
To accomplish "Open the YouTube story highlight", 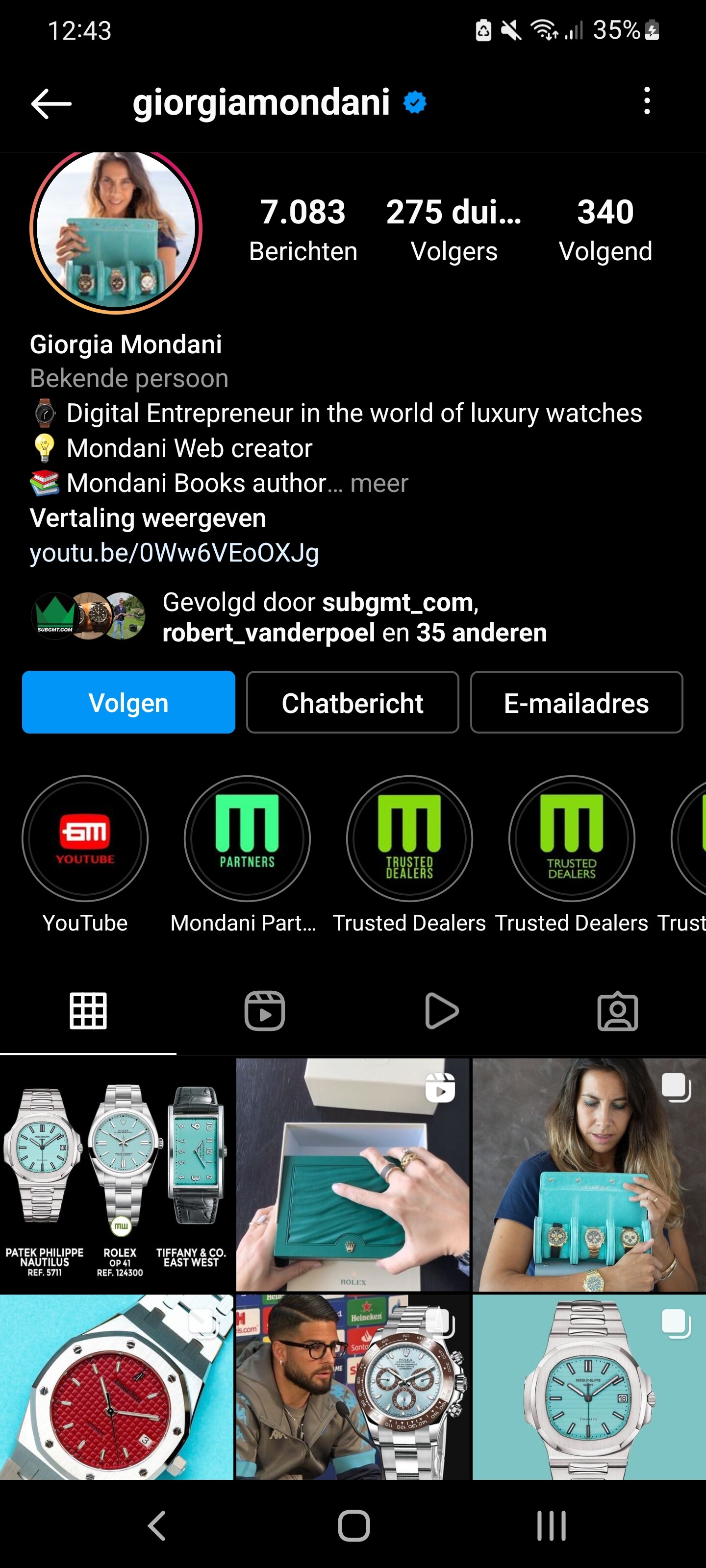I will 85,839.
